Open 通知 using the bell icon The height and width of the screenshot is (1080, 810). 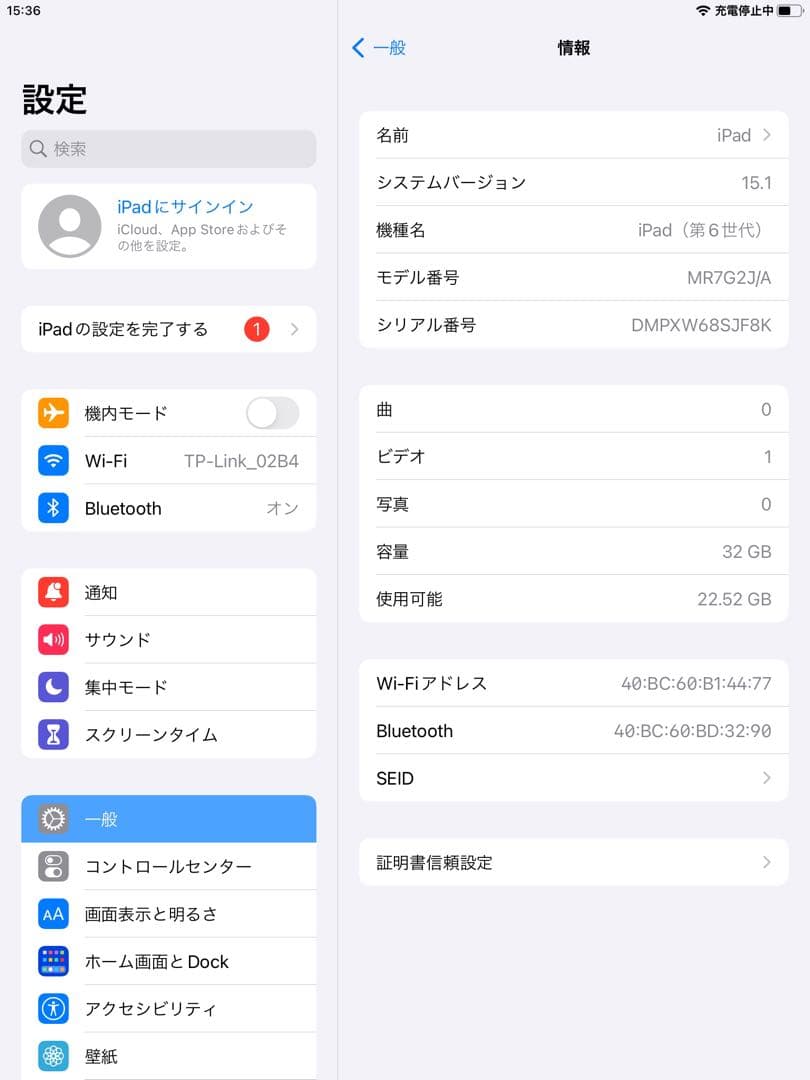click(52, 592)
